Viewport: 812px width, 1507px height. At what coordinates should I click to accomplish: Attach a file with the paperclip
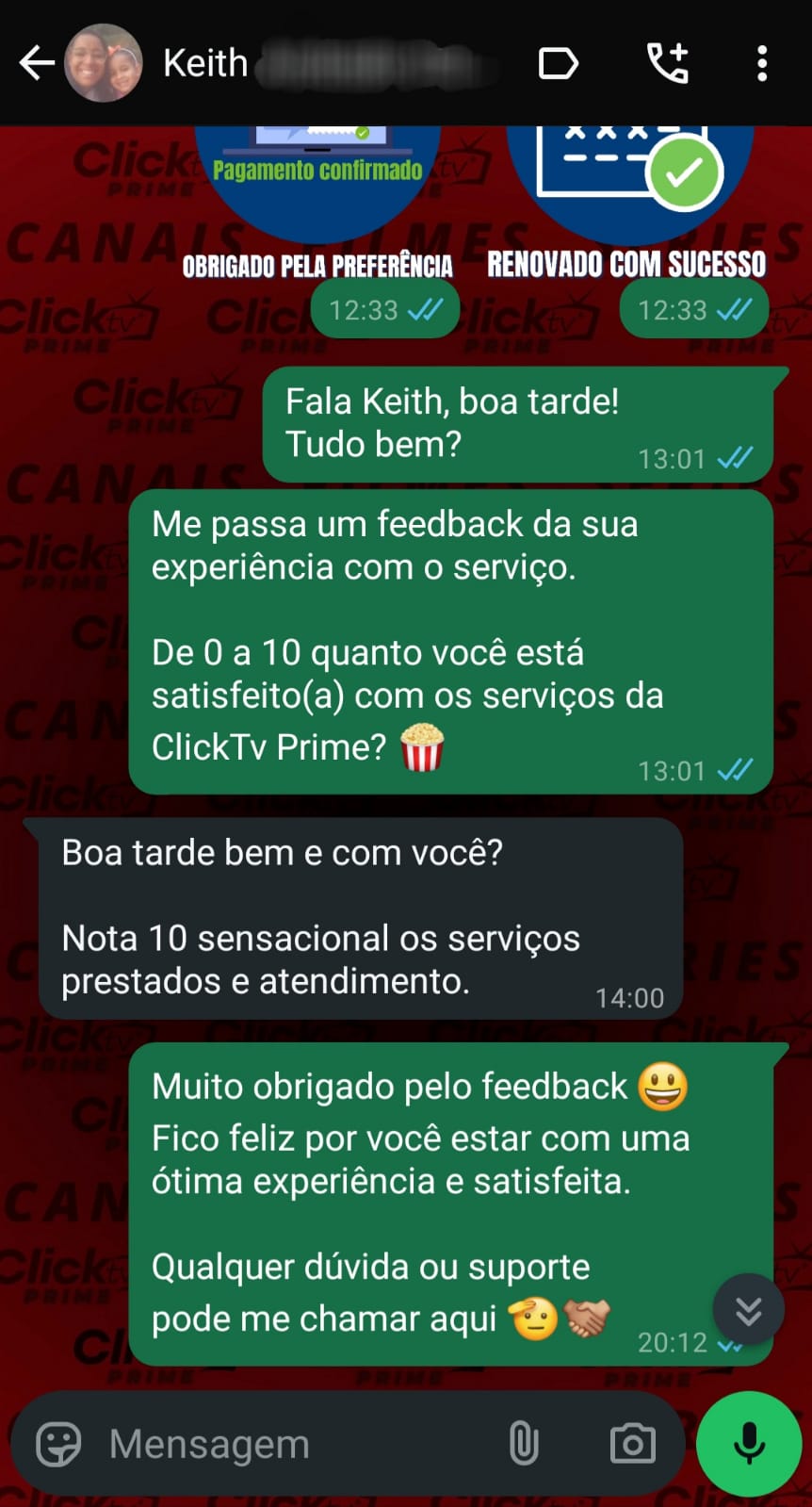pos(524,1444)
